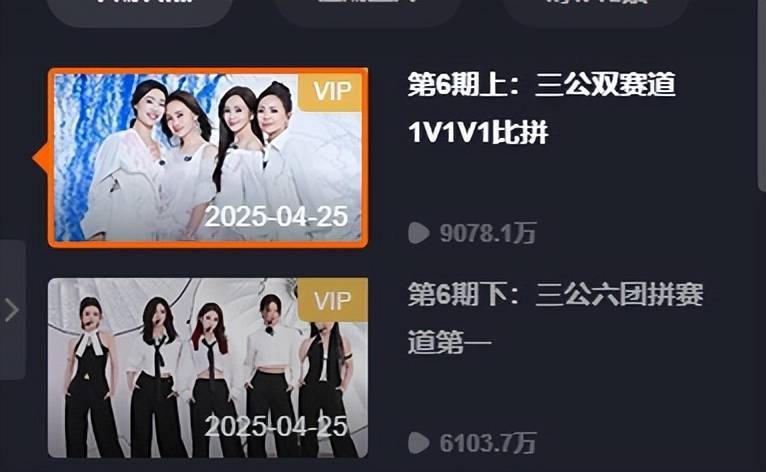Screen dimensions: 766x472
Task: Play episode 第6期下：三公六团拼赛道第一
Action: (x=208, y=367)
